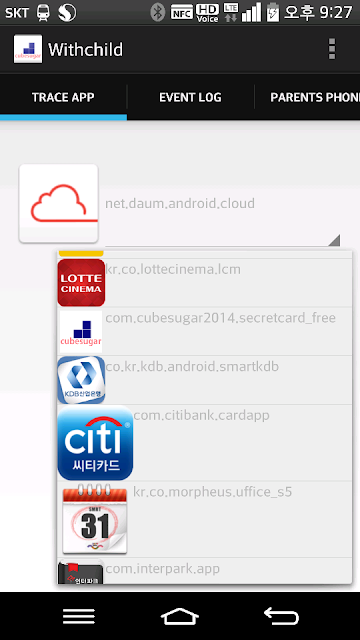Switch to the Parents Phone tab
This screenshot has height=640, width=360.
[307, 97]
